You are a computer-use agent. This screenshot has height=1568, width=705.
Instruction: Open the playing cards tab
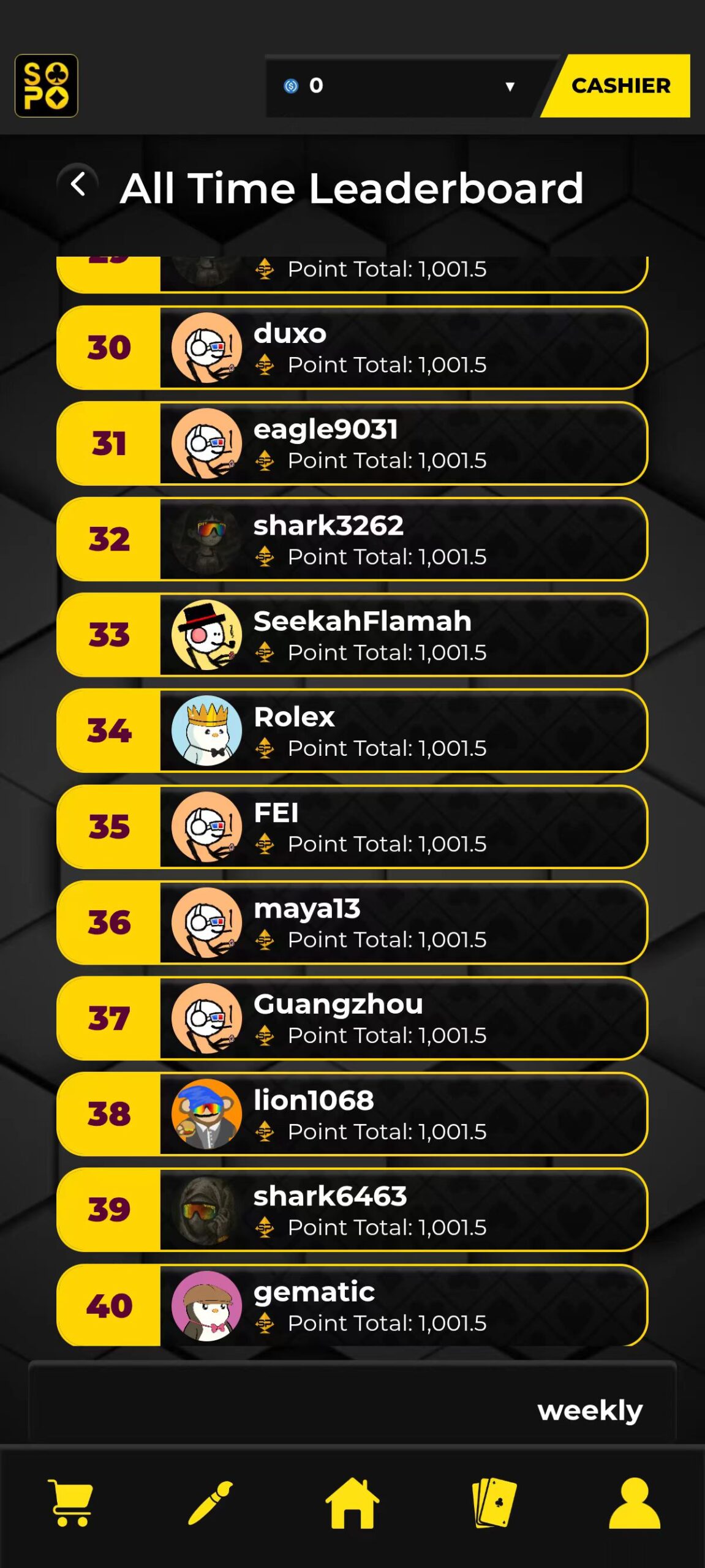click(494, 1502)
